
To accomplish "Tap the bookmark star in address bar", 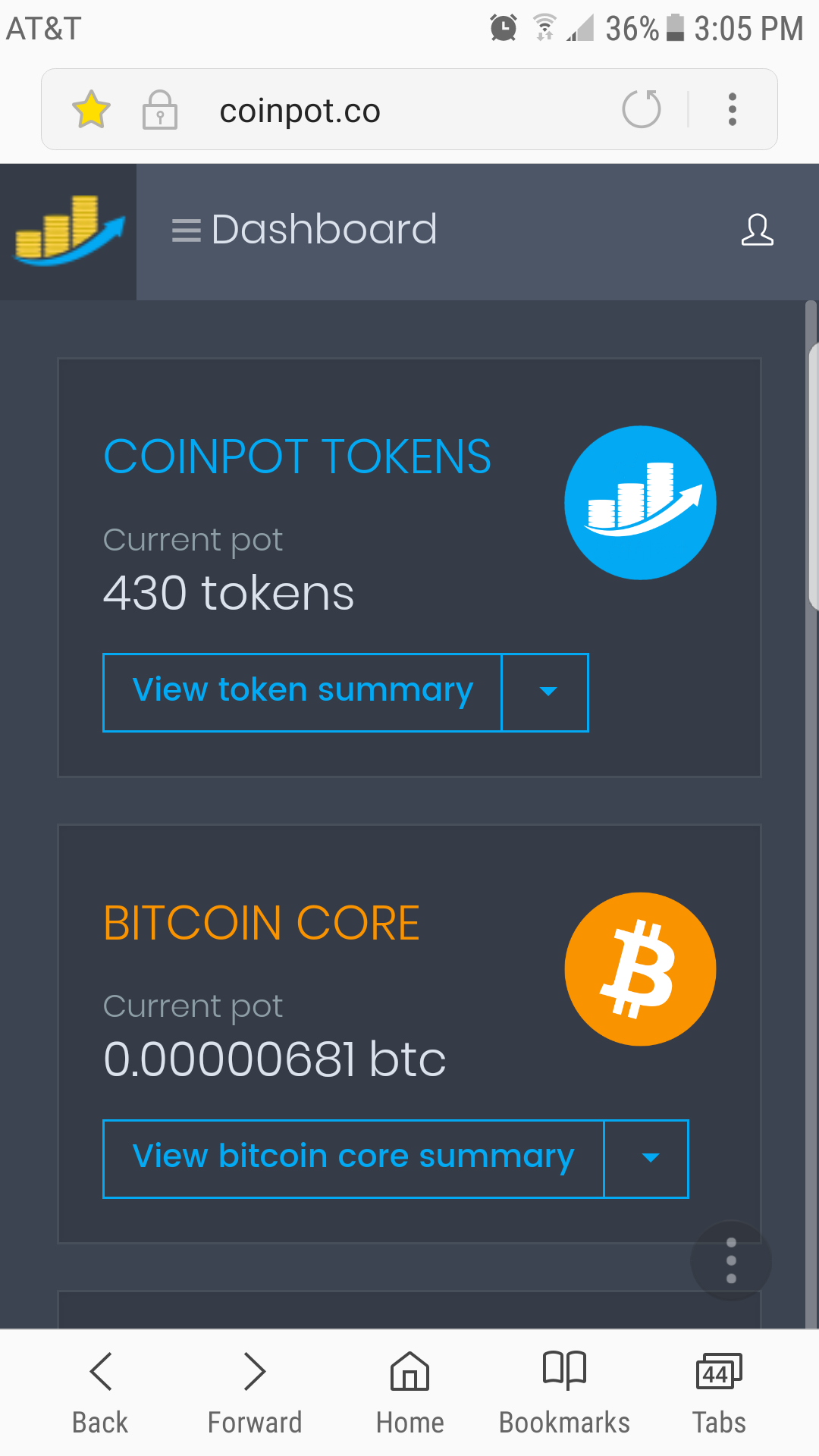I will 90,109.
